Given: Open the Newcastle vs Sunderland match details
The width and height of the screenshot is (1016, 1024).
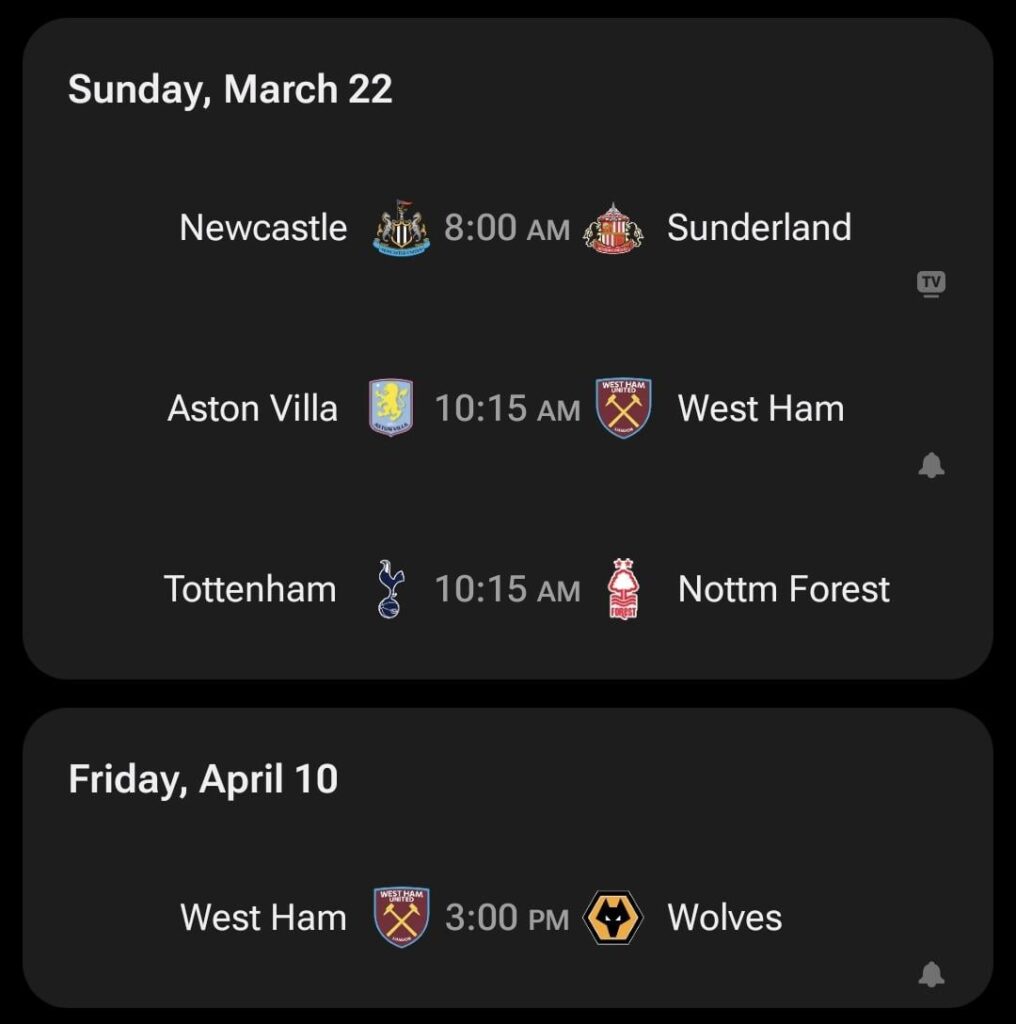Looking at the screenshot, I should (x=508, y=227).
